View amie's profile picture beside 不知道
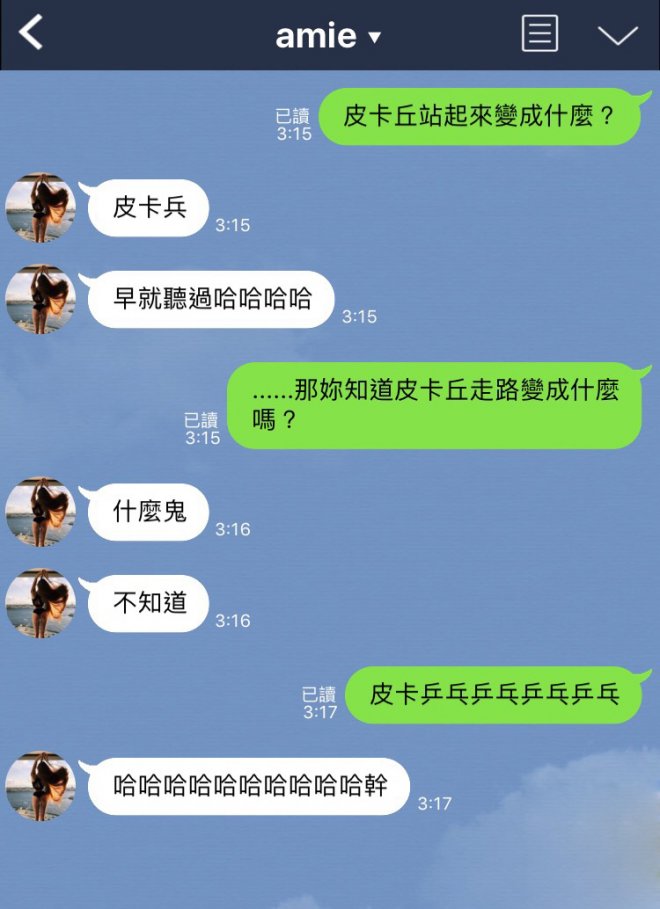The width and height of the screenshot is (660, 909). coord(41,603)
